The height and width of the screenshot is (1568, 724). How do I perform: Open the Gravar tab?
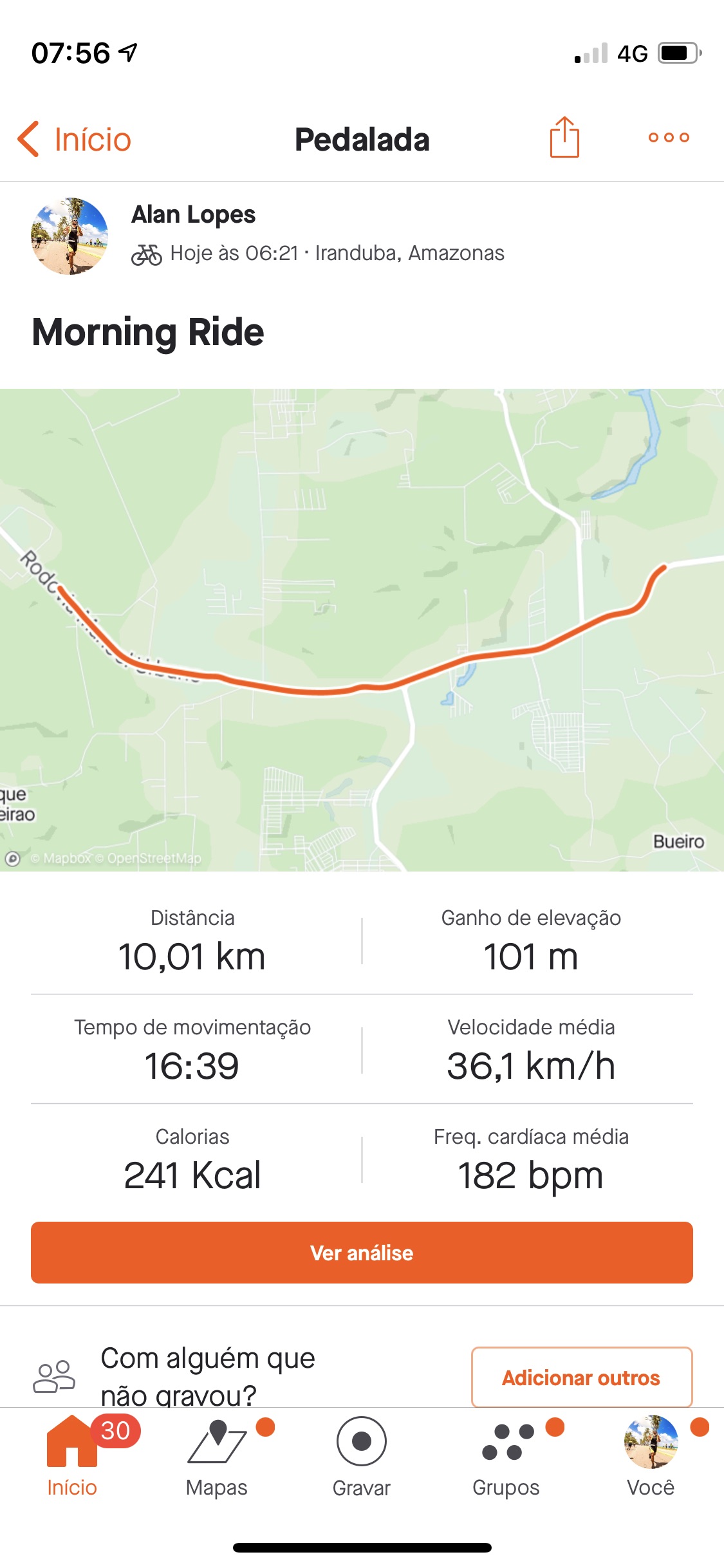[x=362, y=1457]
